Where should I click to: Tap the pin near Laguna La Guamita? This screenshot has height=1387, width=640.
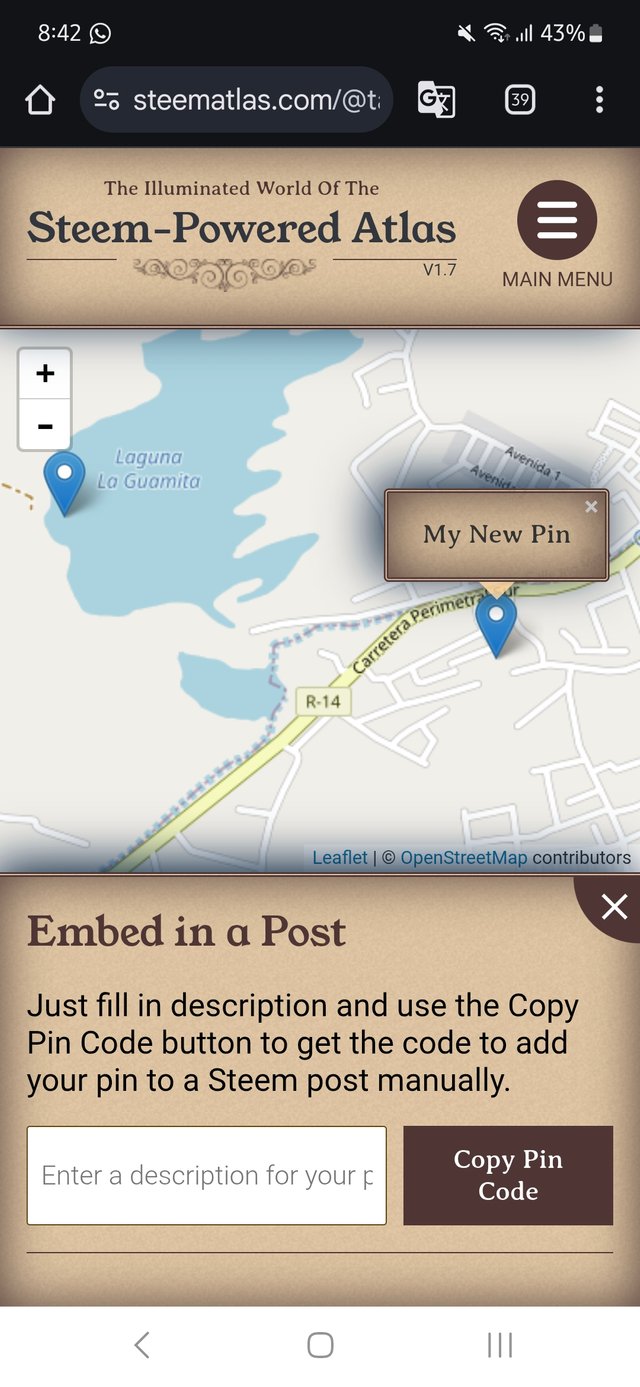(x=65, y=480)
